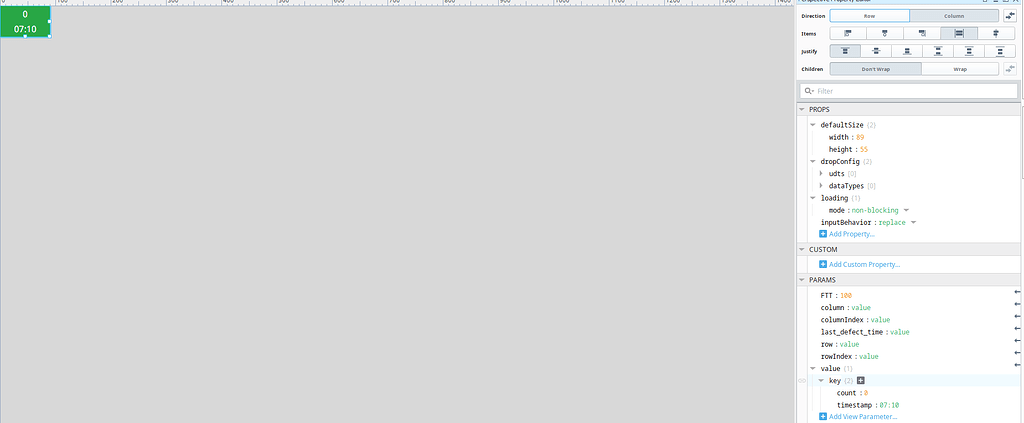1024x423 pixels.
Task: Edit the FTT parameter value 100
Action: point(846,296)
